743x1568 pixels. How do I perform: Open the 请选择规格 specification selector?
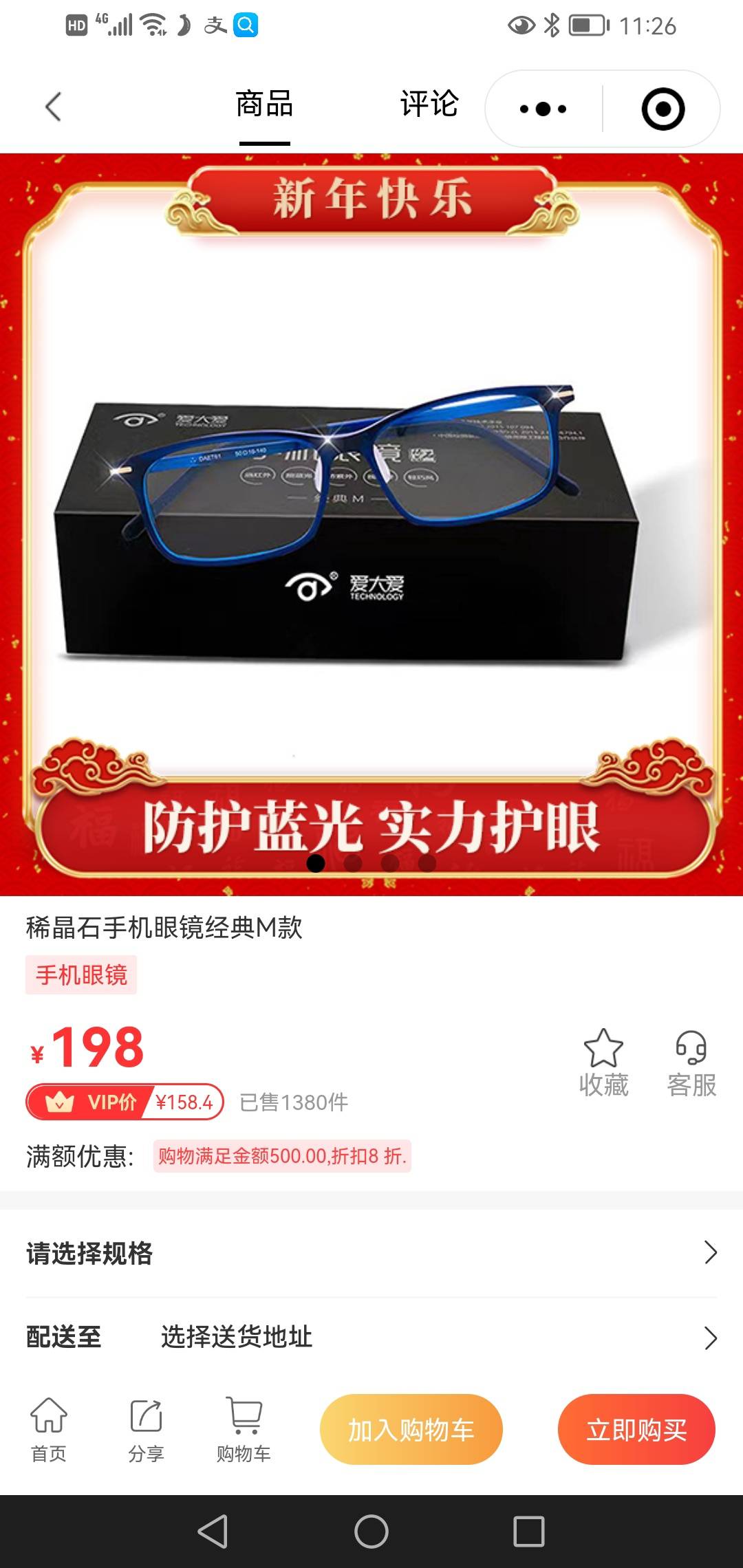[x=371, y=1253]
